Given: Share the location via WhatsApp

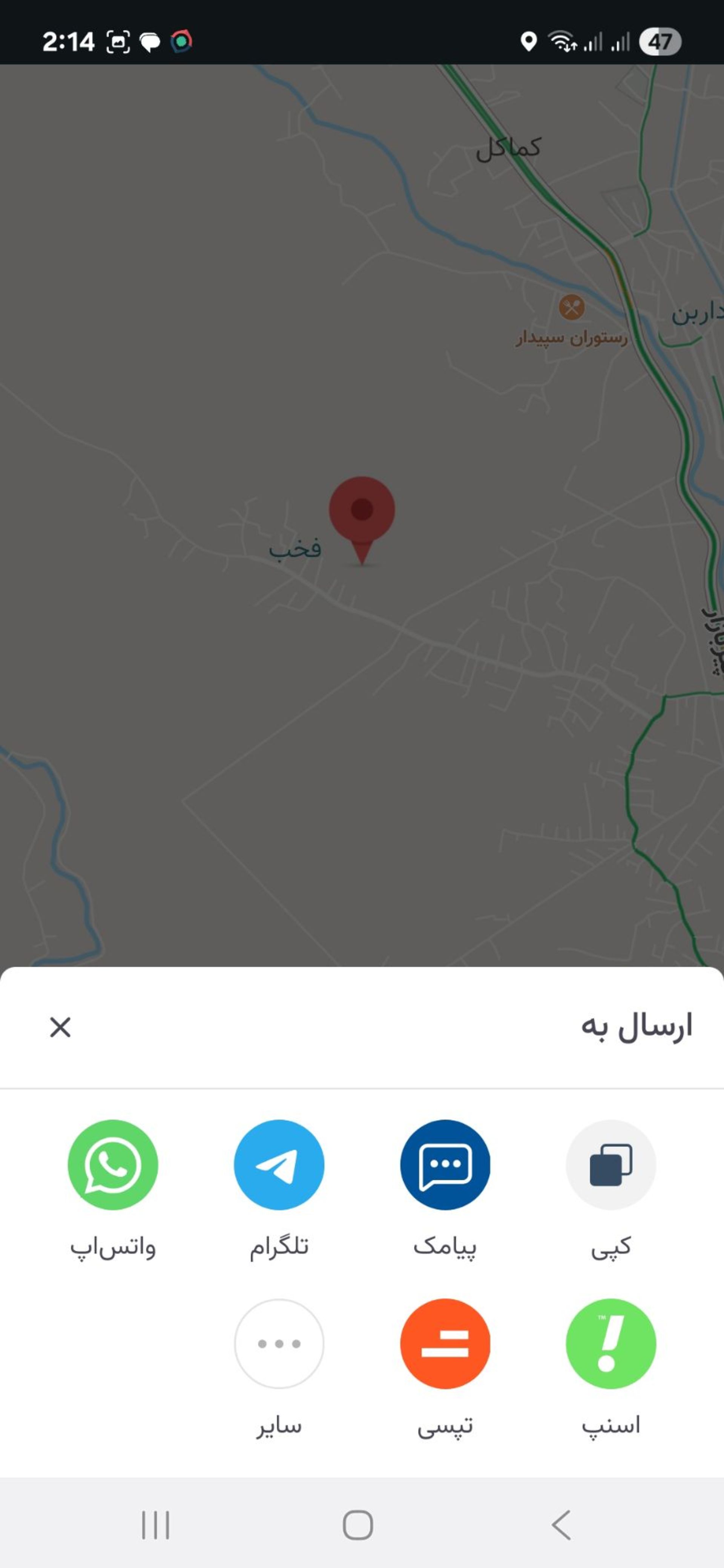Looking at the screenshot, I should (113, 1164).
